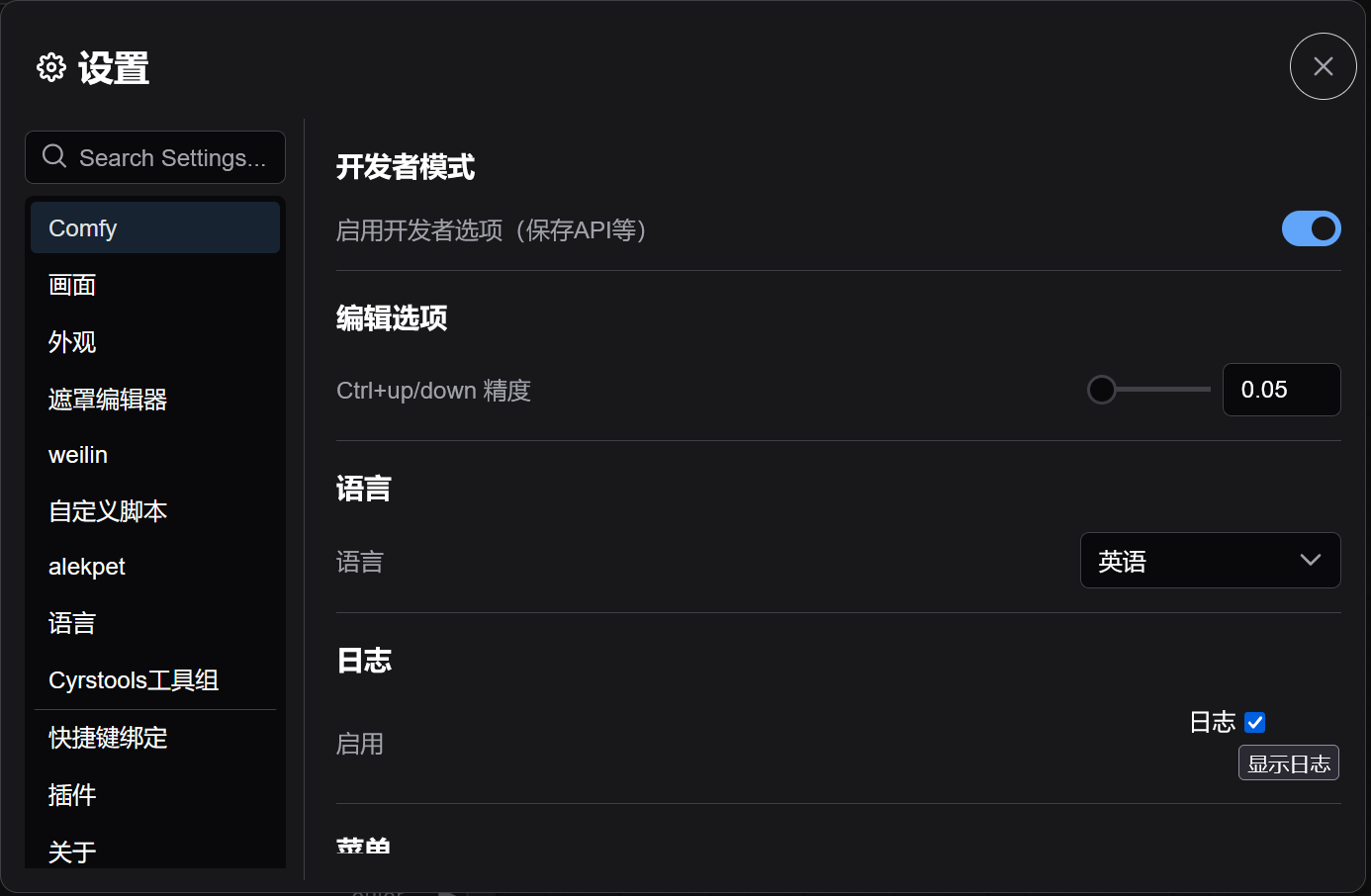
Task: Edit the 0.05 precision value field
Action: pos(1280,390)
